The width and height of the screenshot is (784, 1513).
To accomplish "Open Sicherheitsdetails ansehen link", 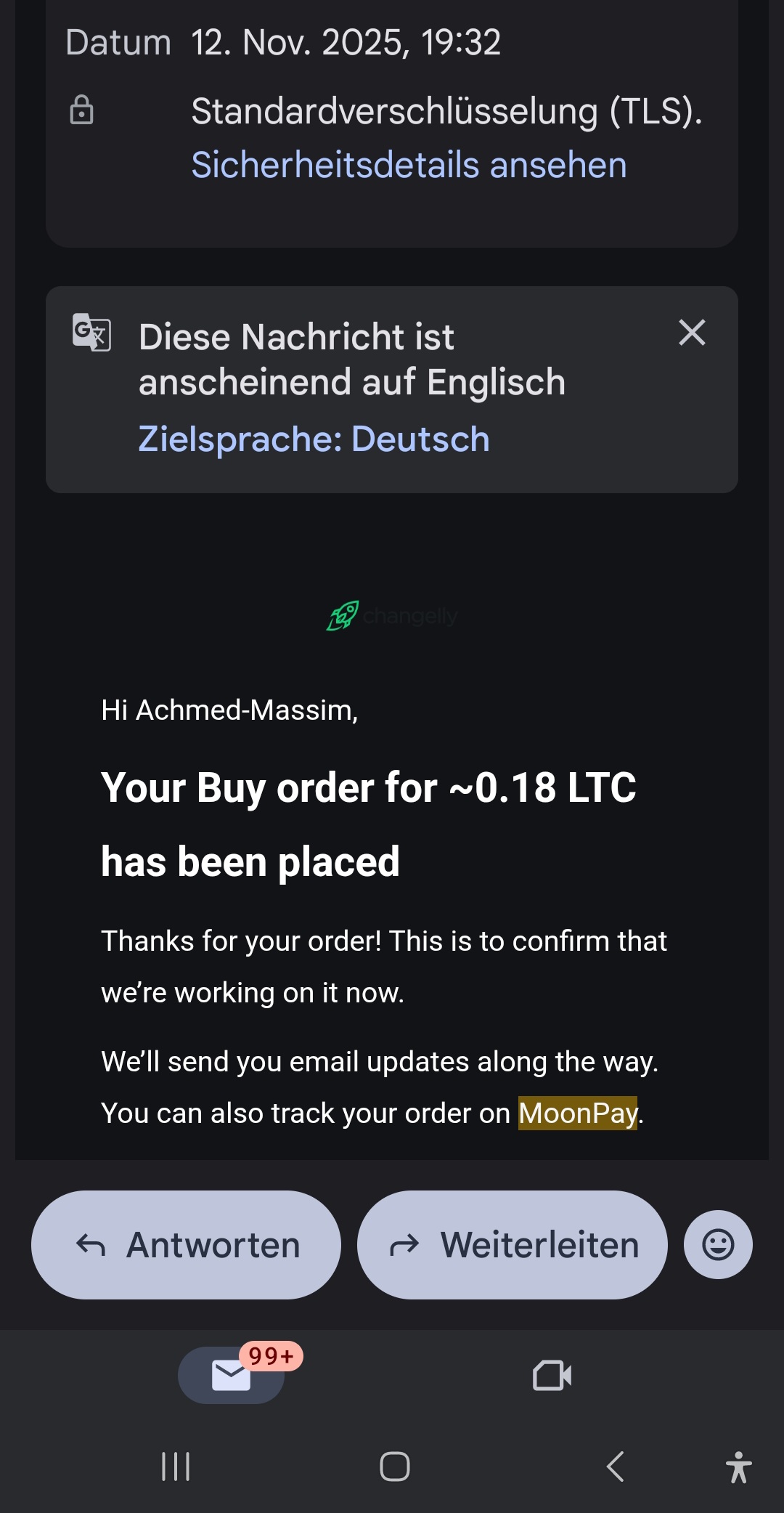I will 409,165.
